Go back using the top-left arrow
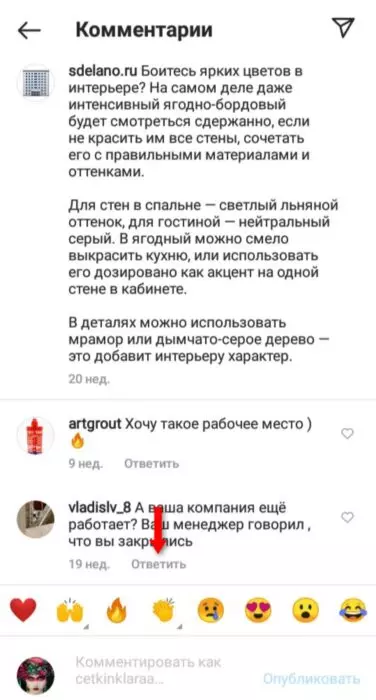This screenshot has width=376, height=700. pos(29,30)
